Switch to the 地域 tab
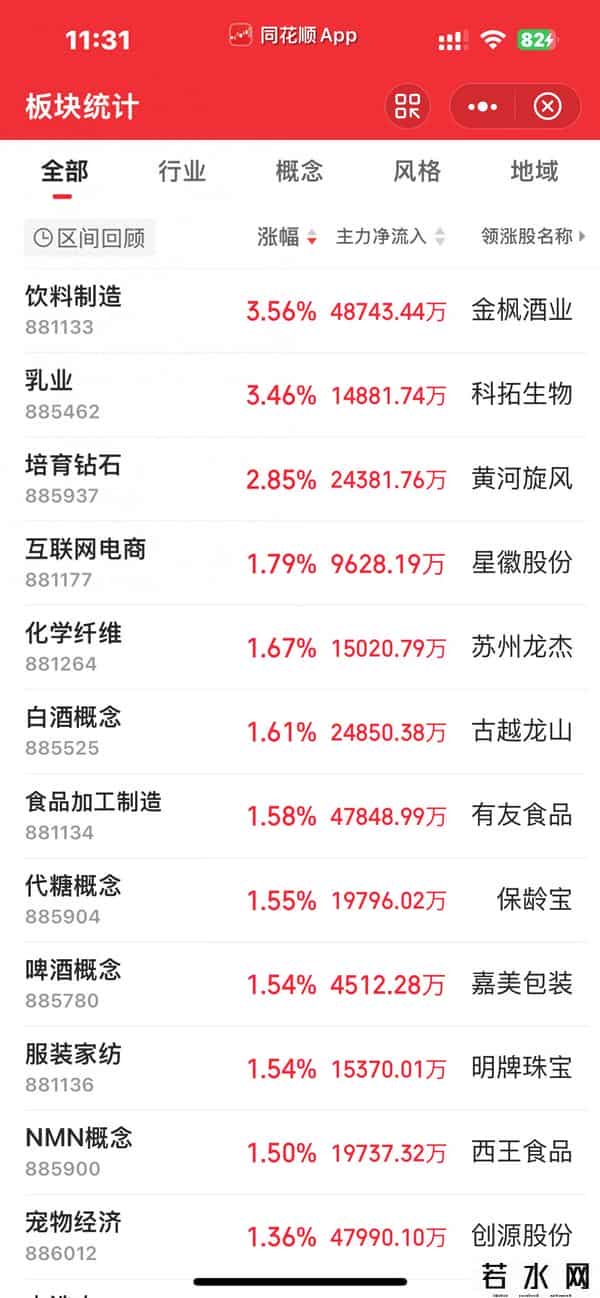The image size is (600, 1298). coord(534,171)
